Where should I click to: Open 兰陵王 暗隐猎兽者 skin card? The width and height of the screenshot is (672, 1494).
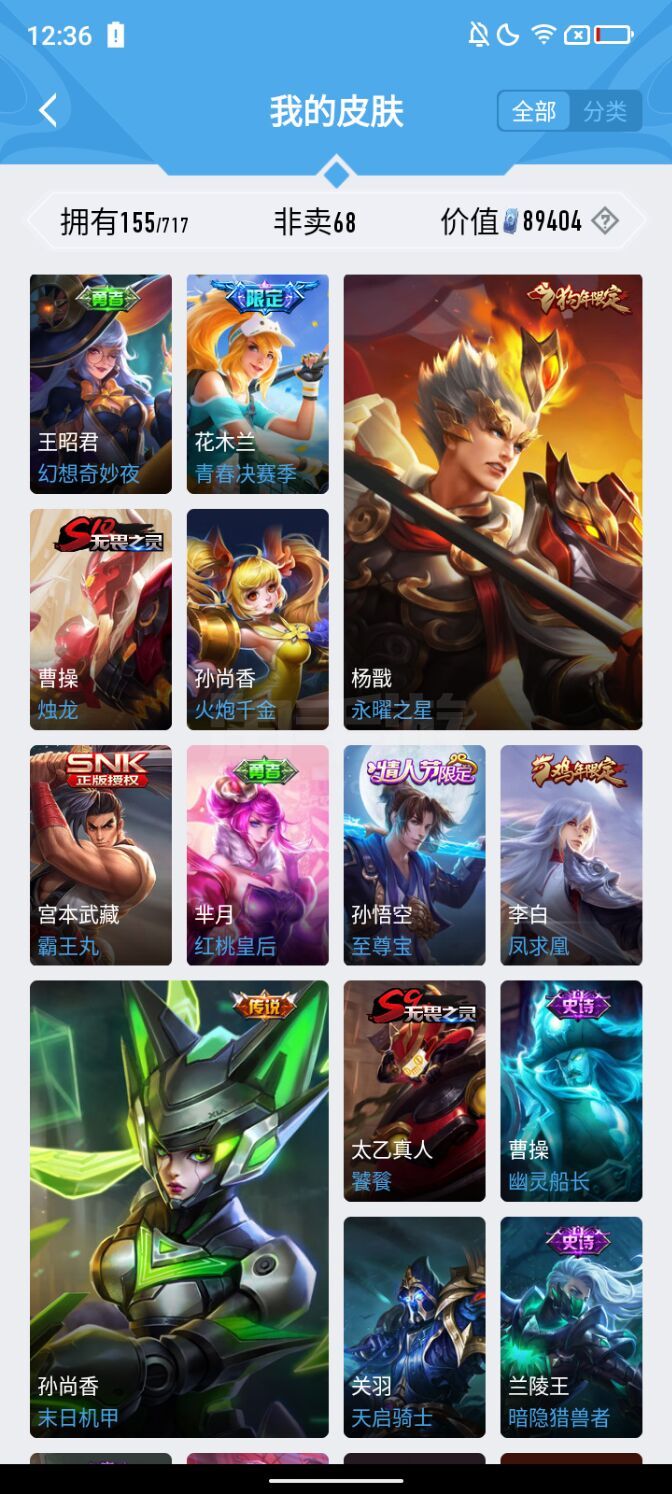coord(571,1327)
